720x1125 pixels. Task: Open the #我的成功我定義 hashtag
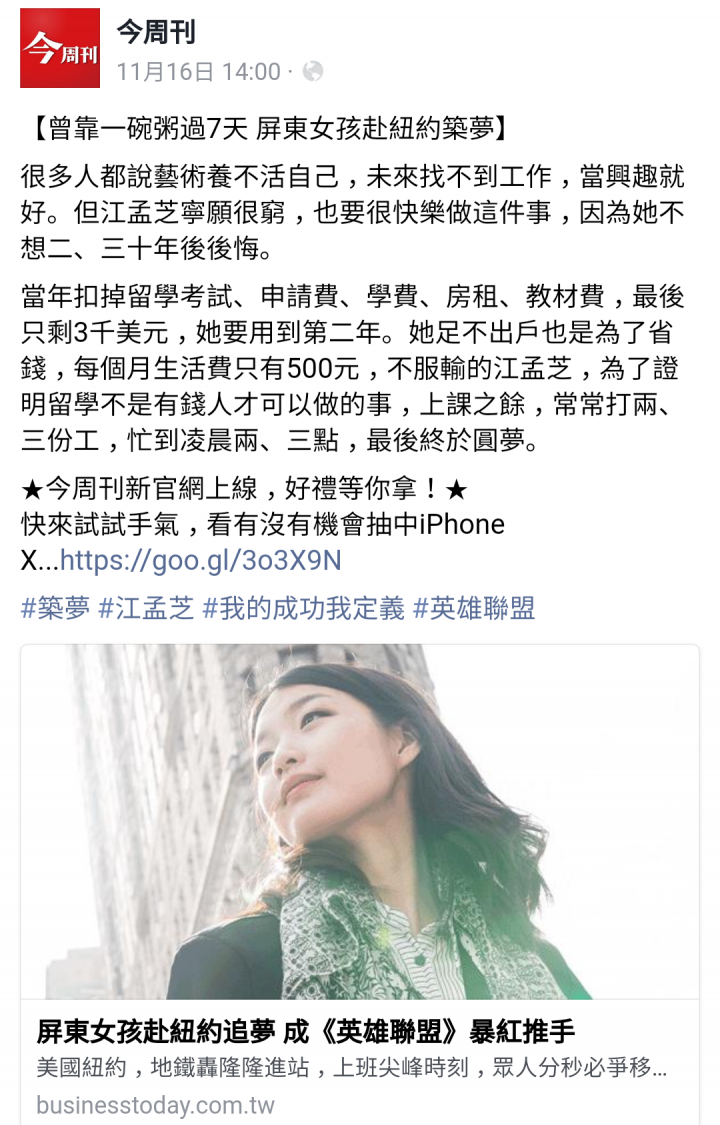303,607
